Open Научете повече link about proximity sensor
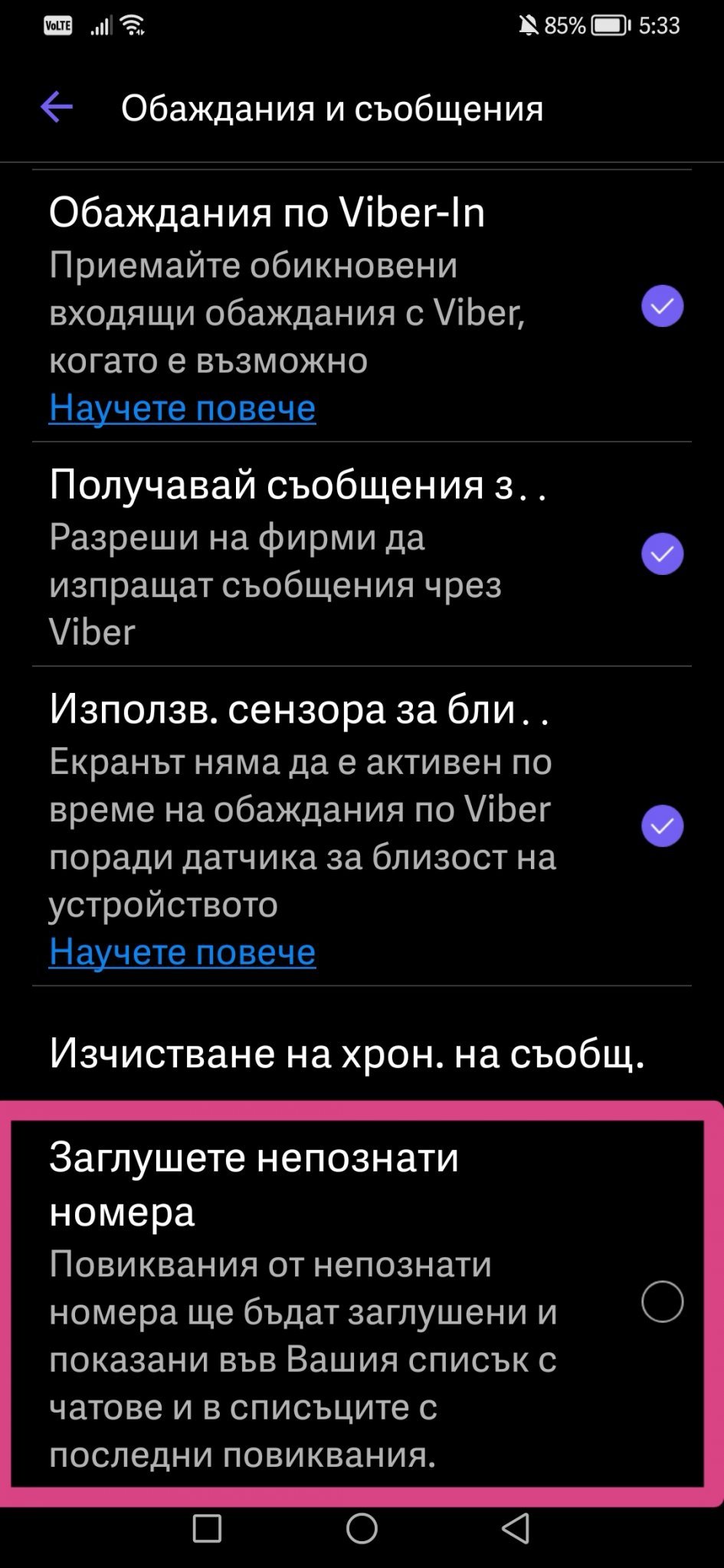 coord(182,952)
